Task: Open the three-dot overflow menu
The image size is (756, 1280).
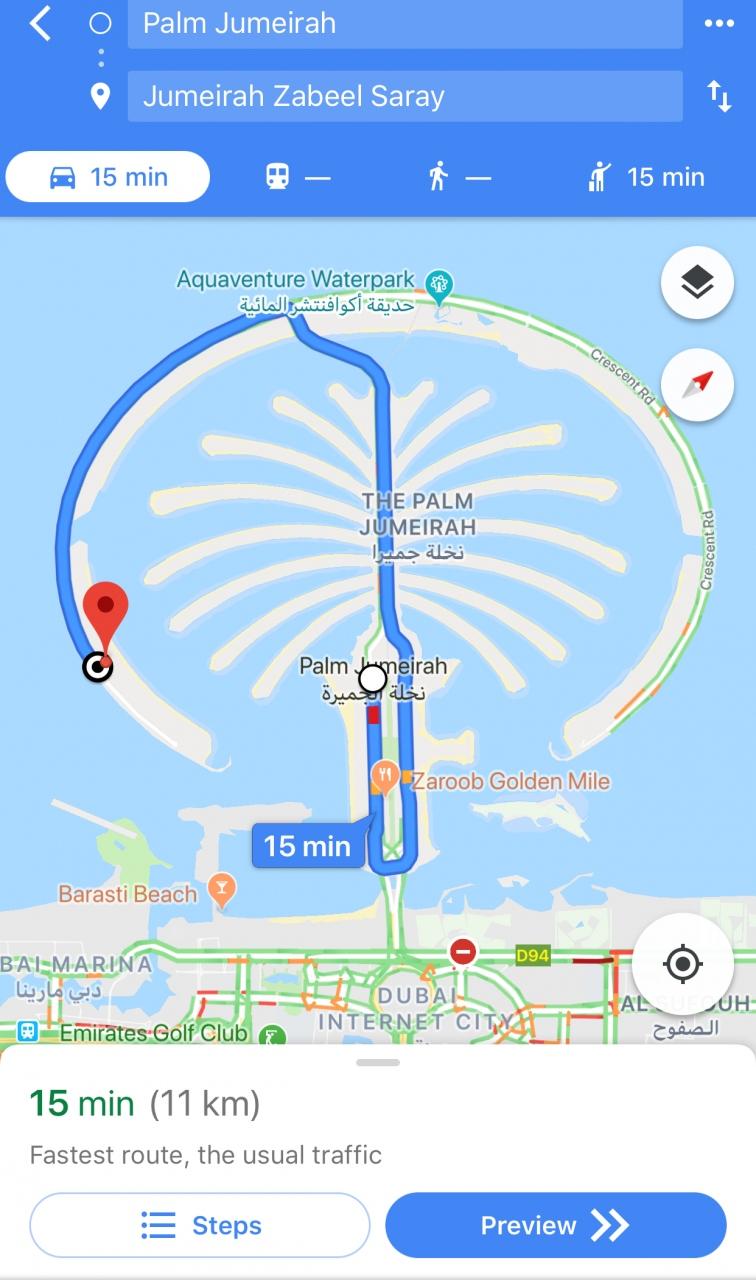Action: pyautogui.click(x=719, y=23)
